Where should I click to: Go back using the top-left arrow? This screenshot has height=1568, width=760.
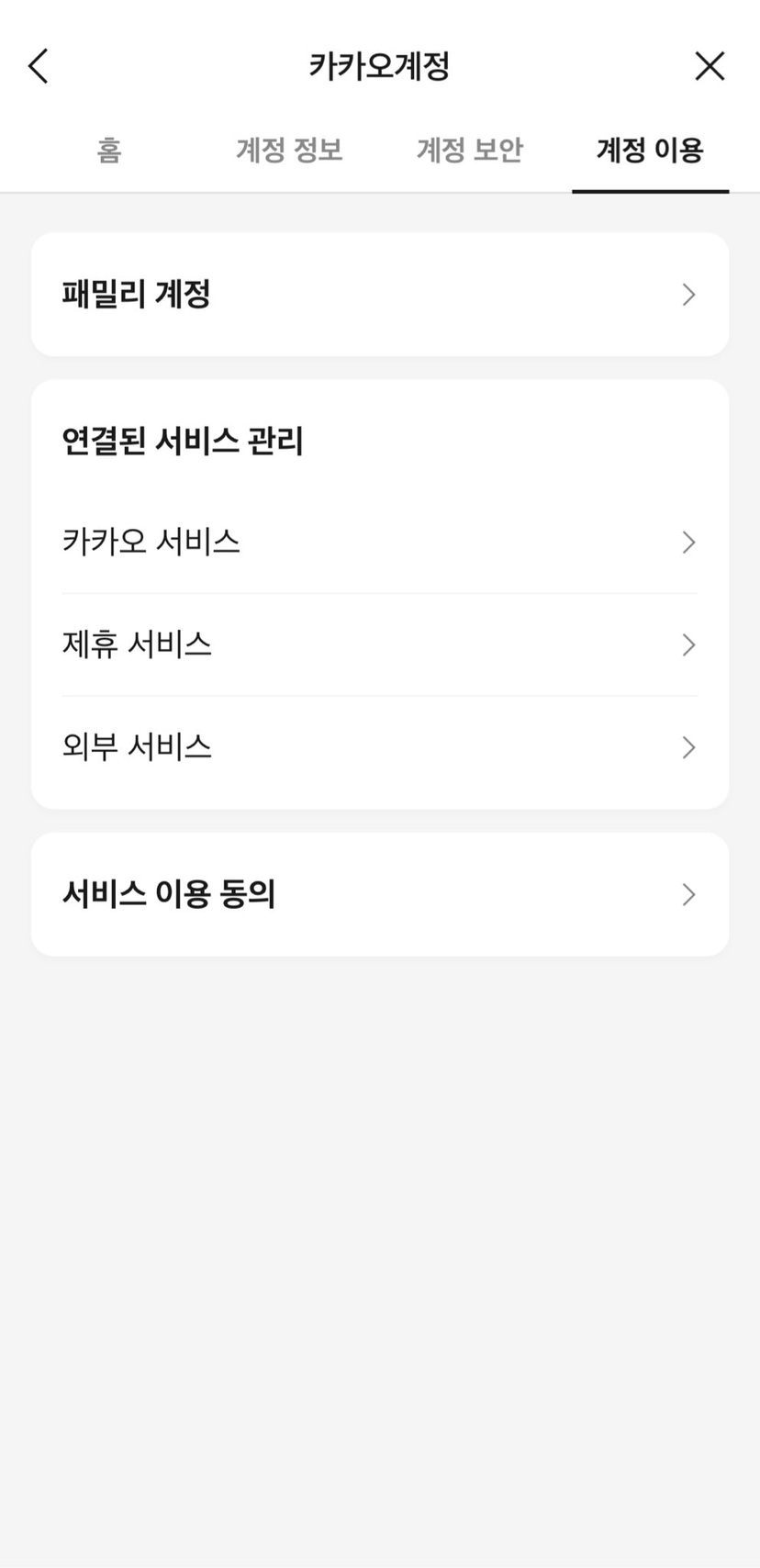(x=39, y=66)
